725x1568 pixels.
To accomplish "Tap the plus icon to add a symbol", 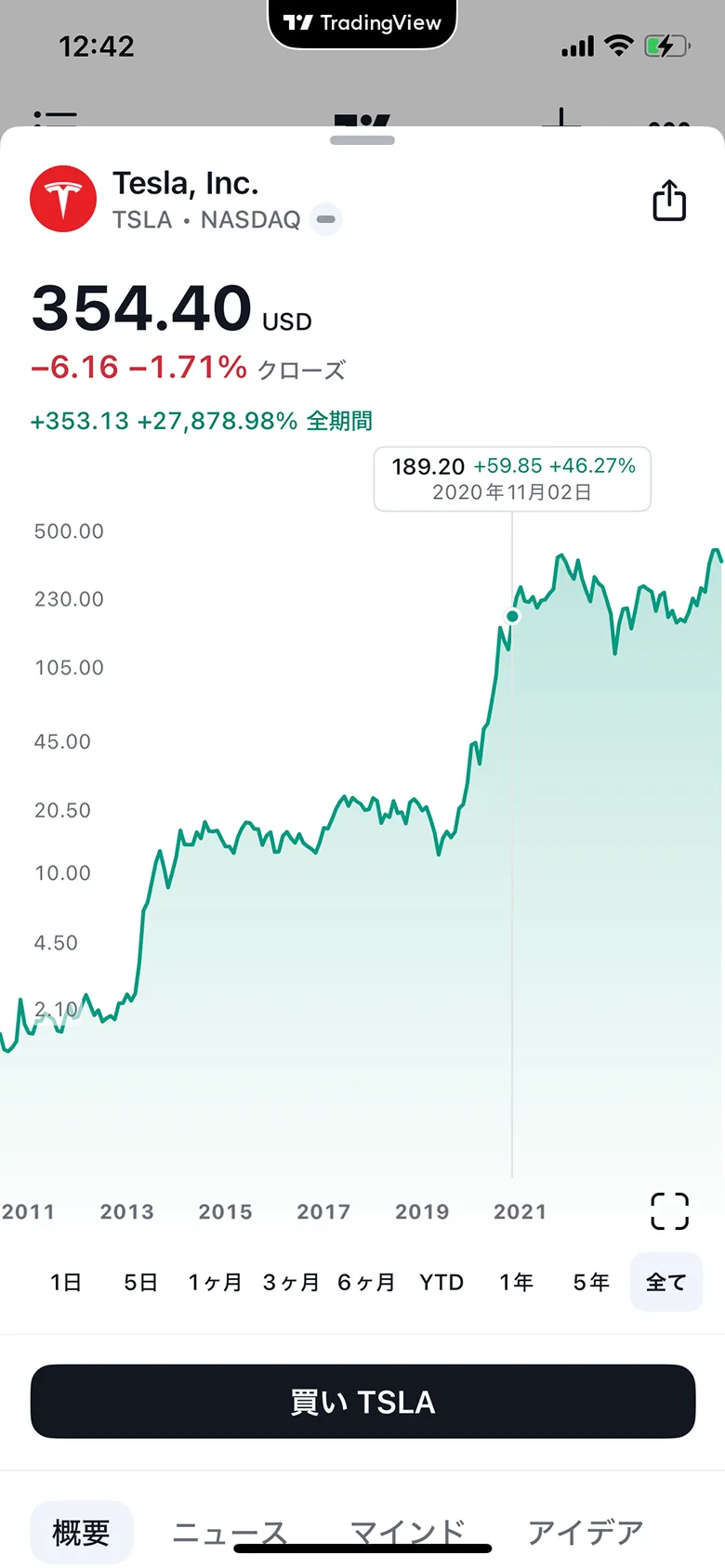I will pos(560,119).
